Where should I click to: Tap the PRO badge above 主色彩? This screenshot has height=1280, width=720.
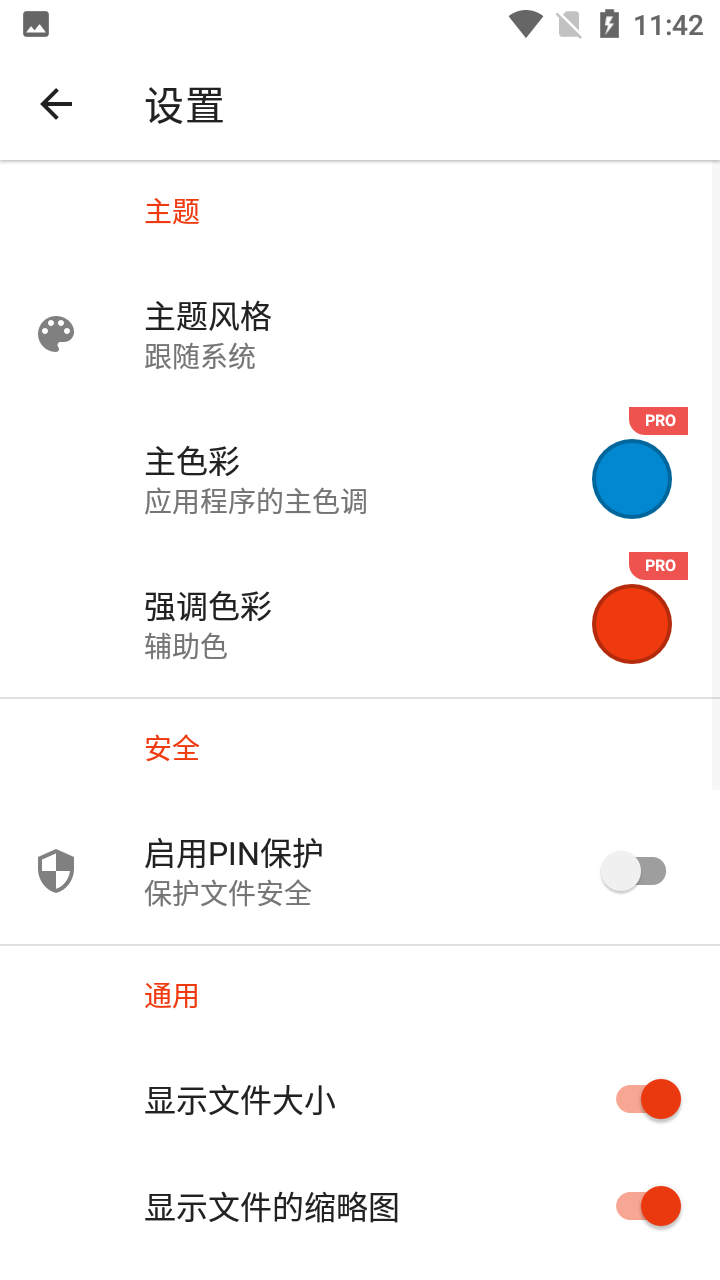tap(658, 420)
